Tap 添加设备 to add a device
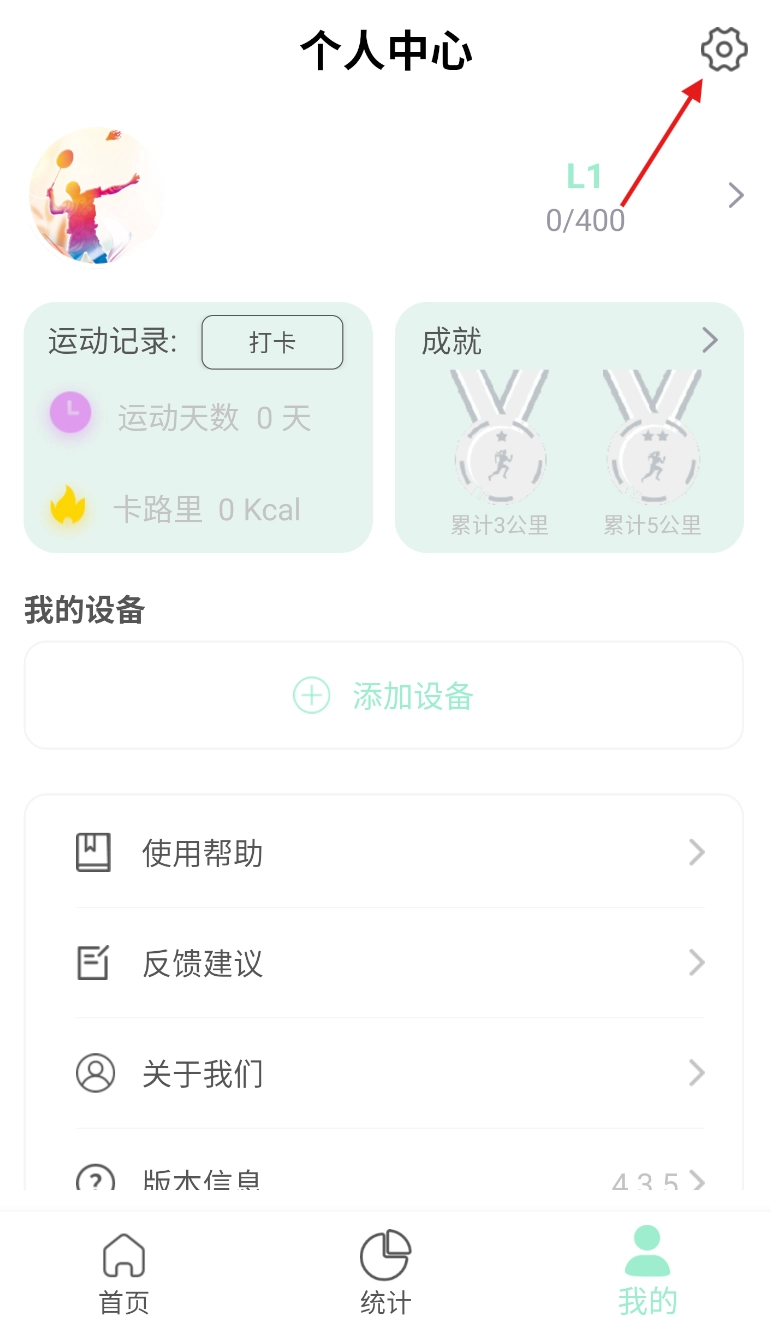 [x=384, y=696]
